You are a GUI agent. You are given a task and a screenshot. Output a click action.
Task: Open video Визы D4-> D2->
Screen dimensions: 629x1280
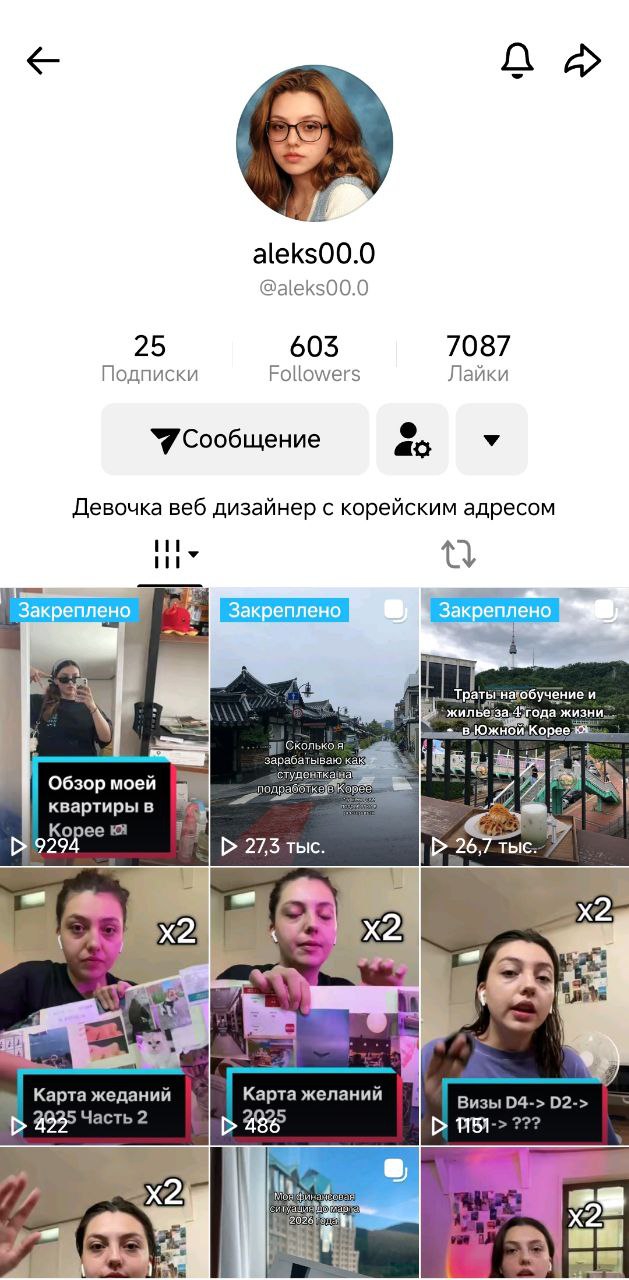point(524,1006)
